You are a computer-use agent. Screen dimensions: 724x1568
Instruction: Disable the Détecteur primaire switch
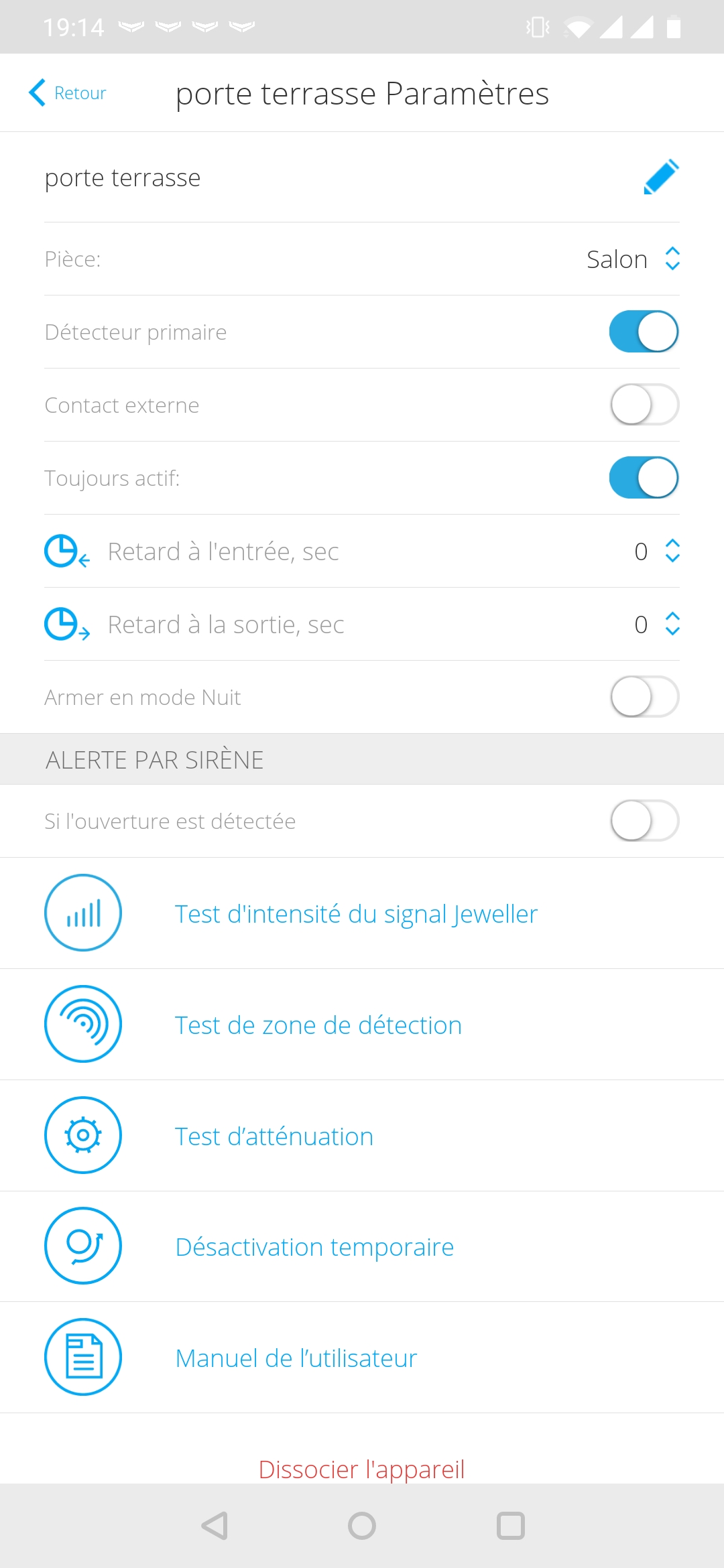[644, 332]
